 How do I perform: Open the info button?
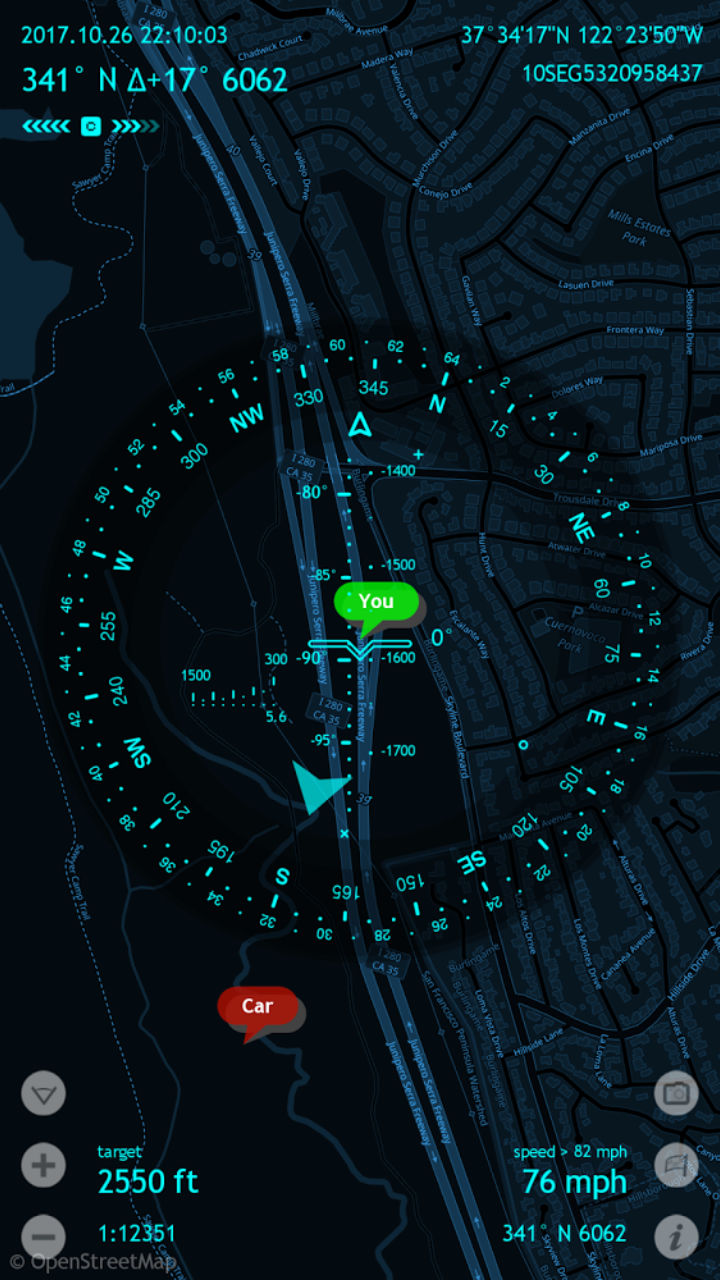coord(676,1237)
